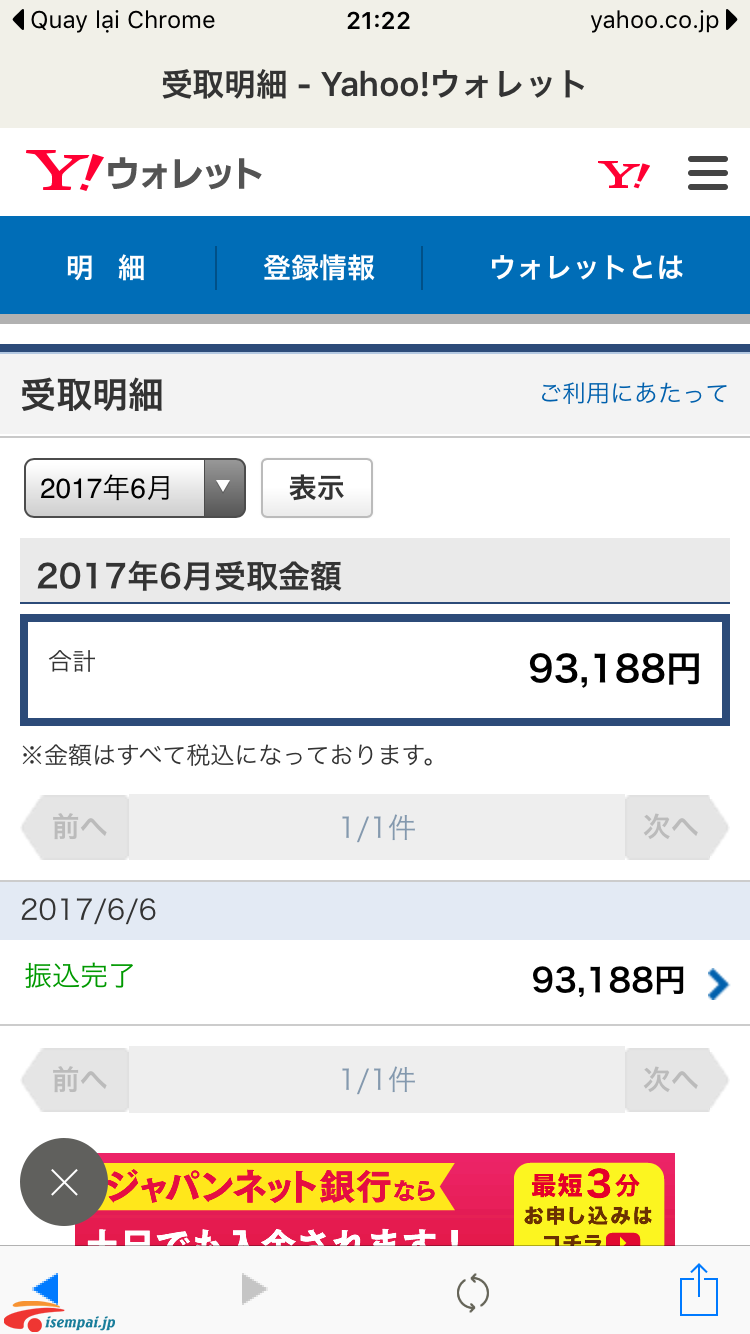The height and width of the screenshot is (1334, 750).
Task: Open the ご利用にあたって link
Action: coord(634,393)
